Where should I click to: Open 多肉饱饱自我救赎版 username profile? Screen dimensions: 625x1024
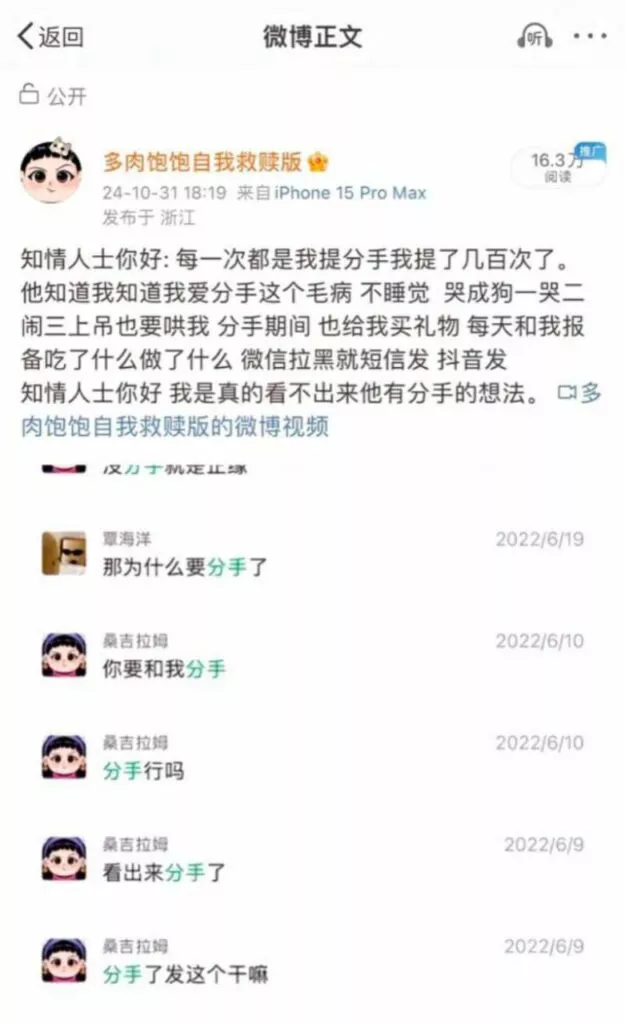[x=206, y=162]
